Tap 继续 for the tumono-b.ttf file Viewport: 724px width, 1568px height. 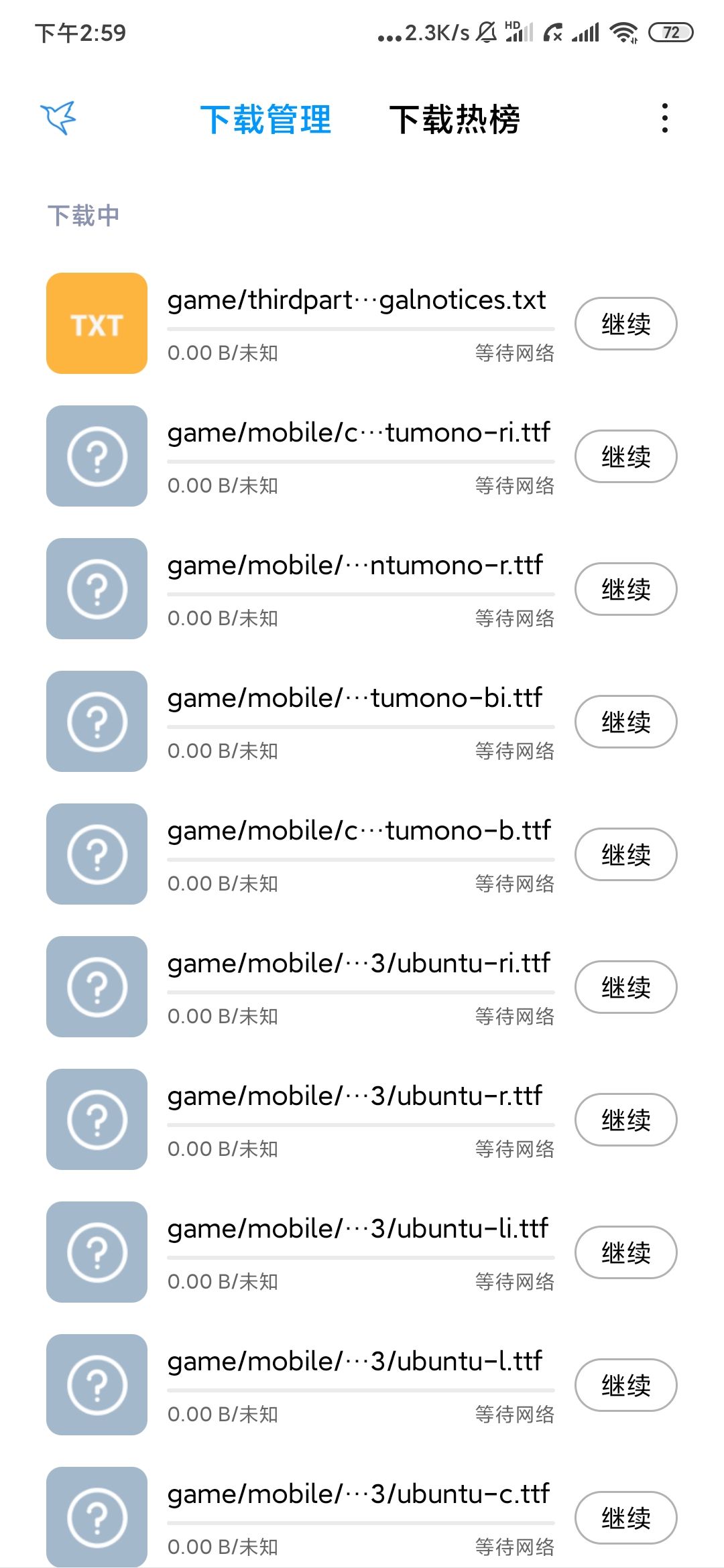point(625,854)
